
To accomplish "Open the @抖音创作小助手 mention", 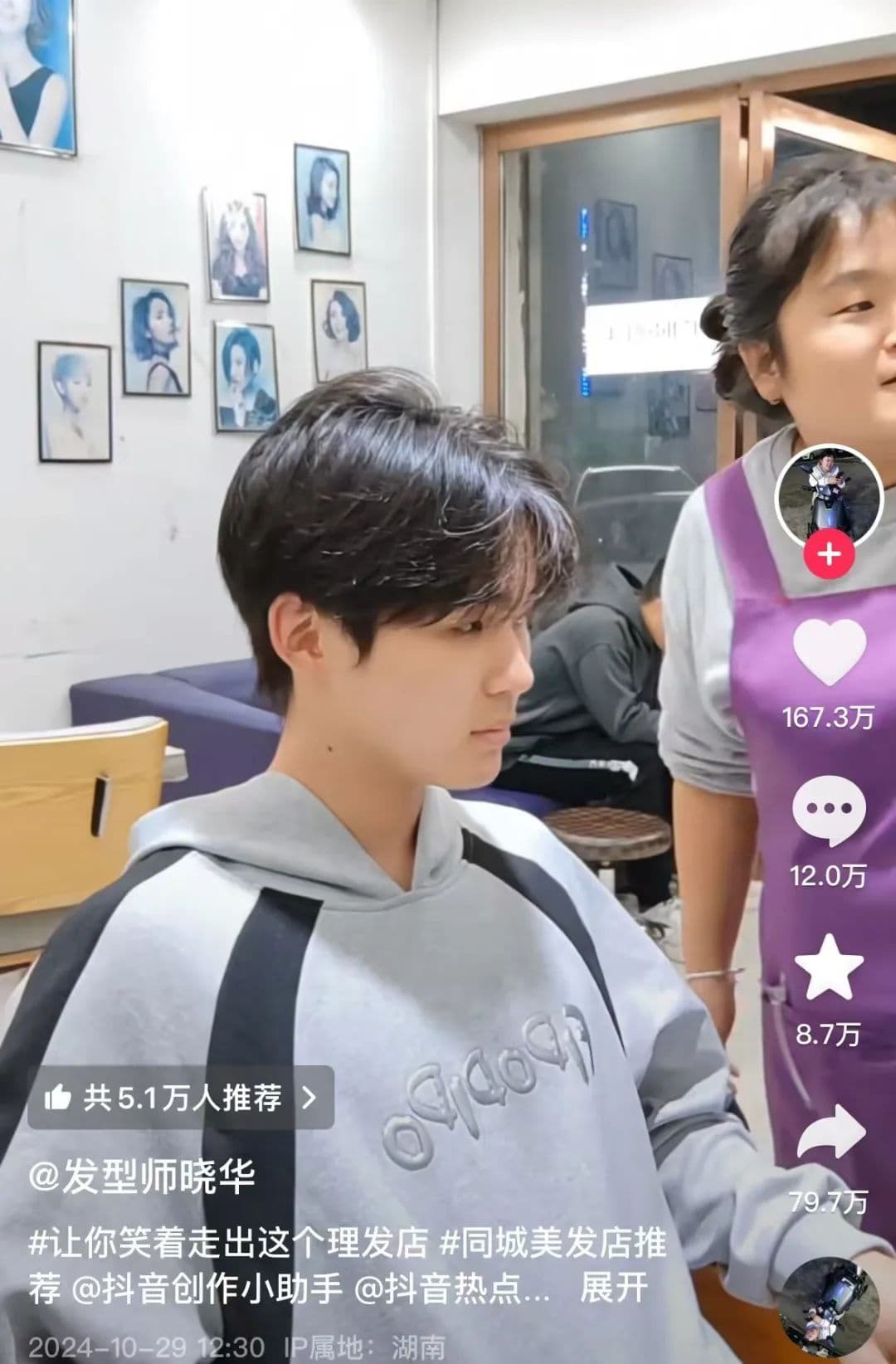I will 207,1288.
